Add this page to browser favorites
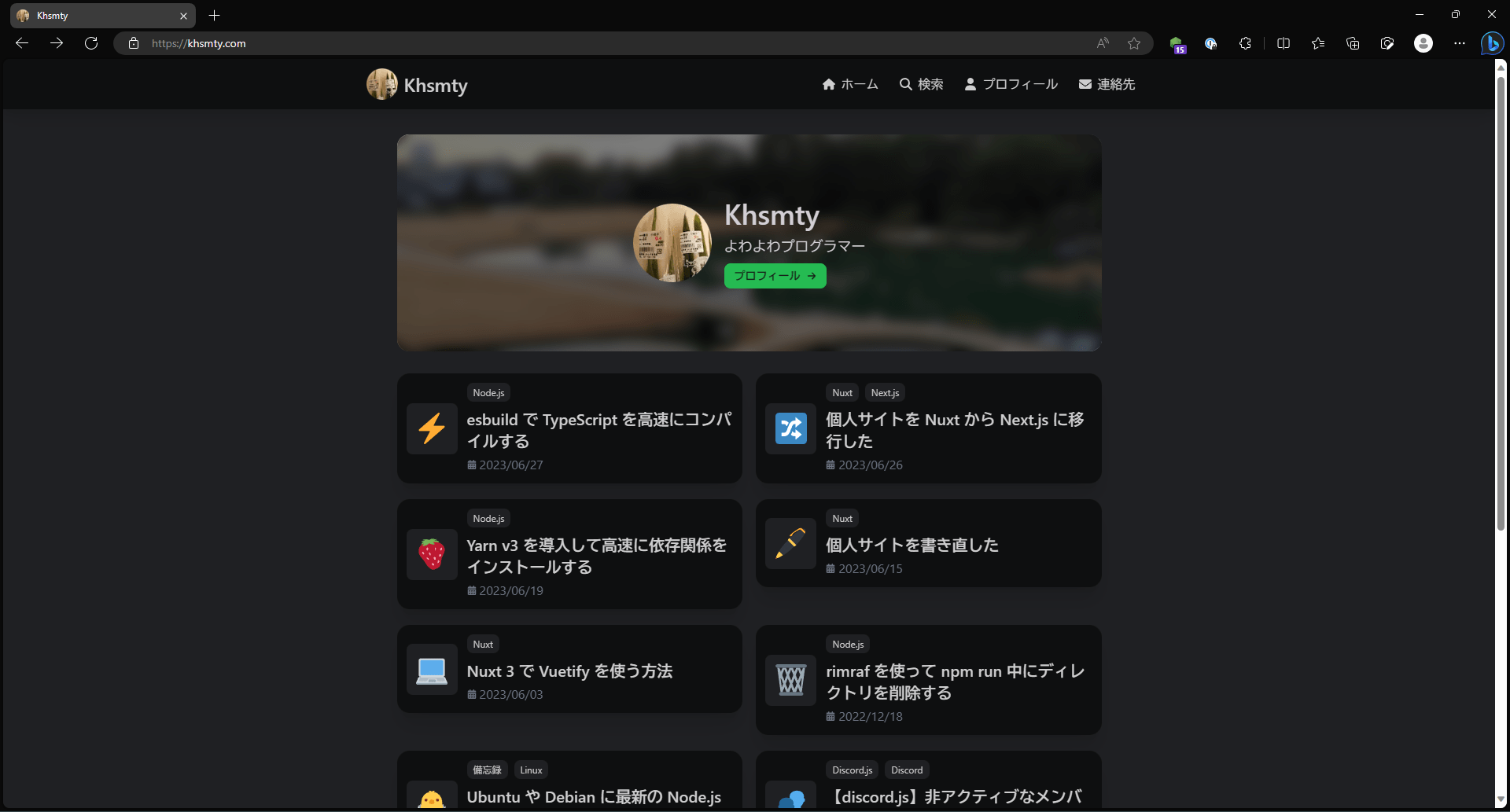The width and height of the screenshot is (1510, 812). coord(1133,43)
